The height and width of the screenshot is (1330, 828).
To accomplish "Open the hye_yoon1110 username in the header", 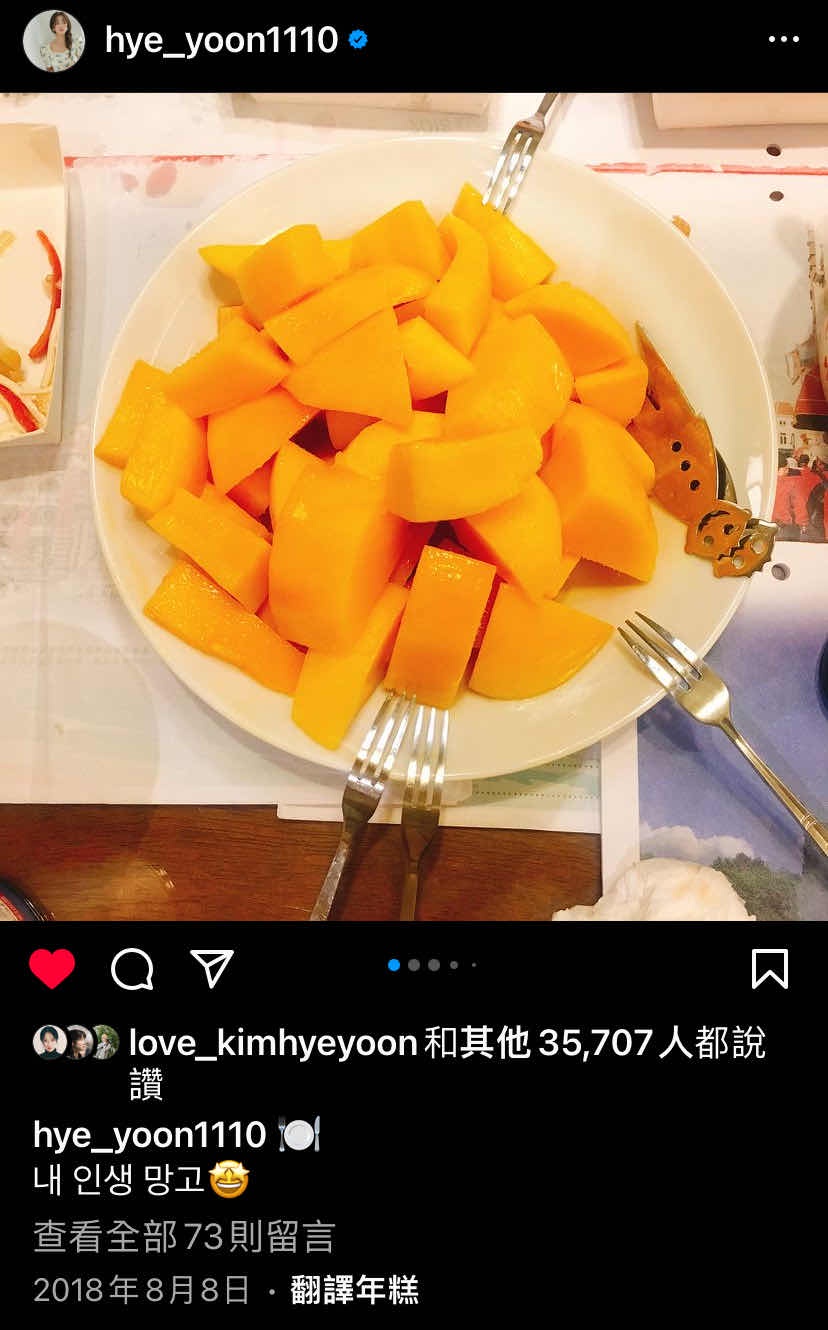I will point(221,41).
